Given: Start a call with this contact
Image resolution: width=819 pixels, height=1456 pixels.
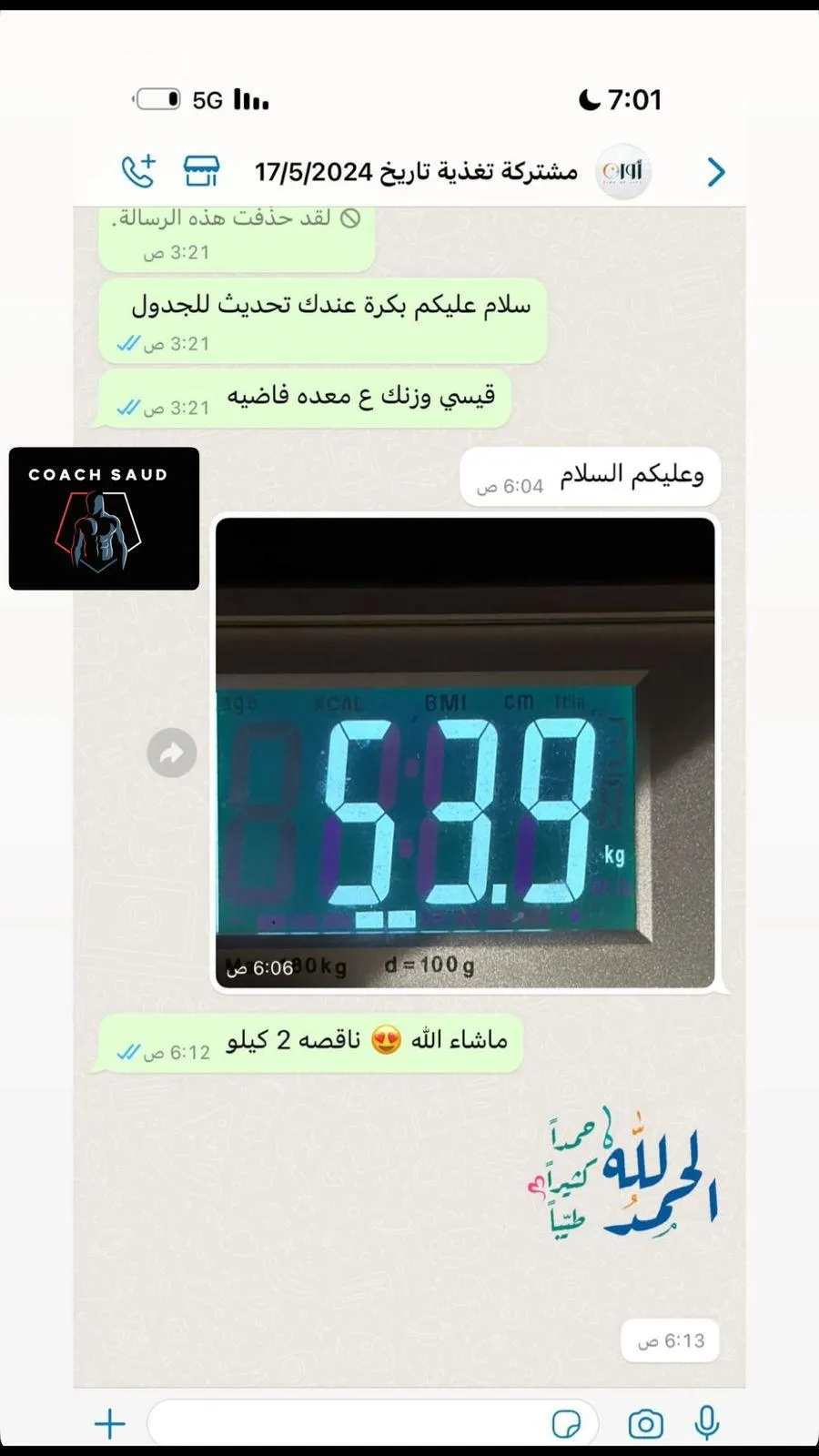Looking at the screenshot, I should tap(138, 171).
